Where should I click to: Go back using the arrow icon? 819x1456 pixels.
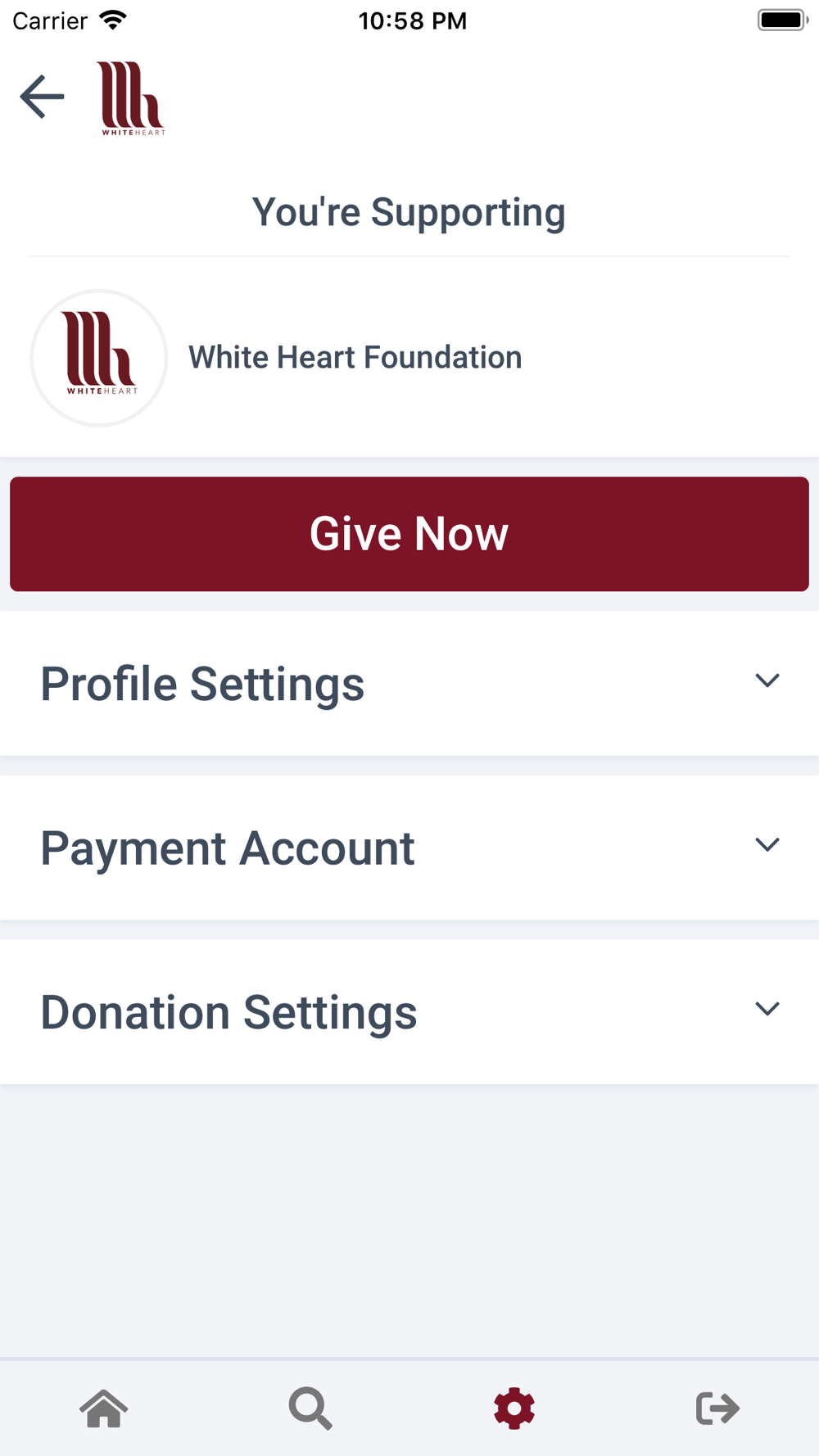pos(43,97)
